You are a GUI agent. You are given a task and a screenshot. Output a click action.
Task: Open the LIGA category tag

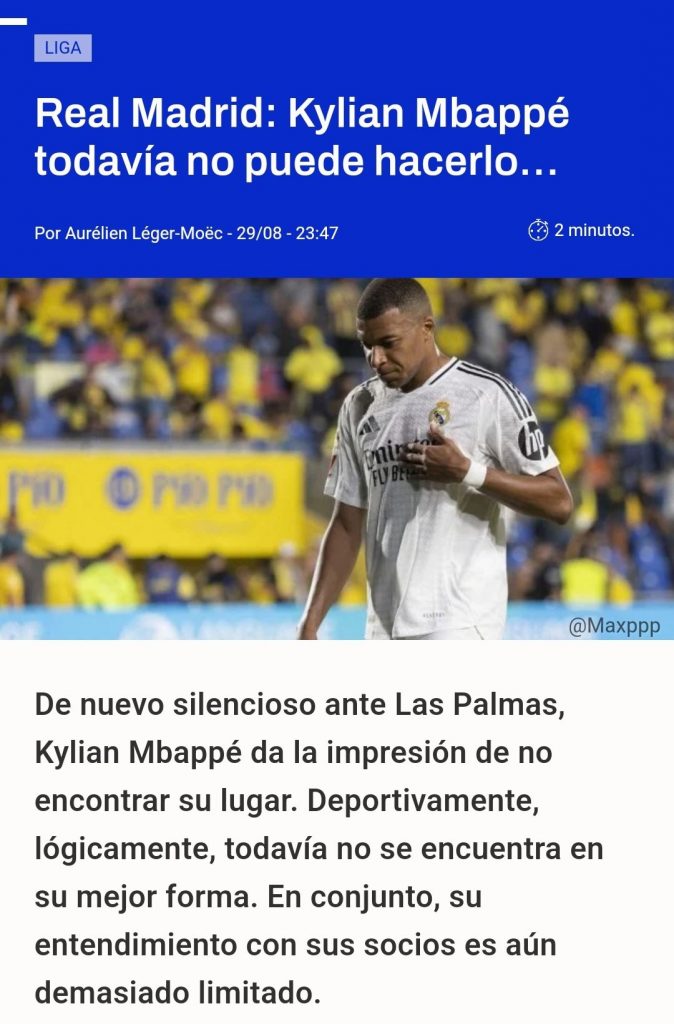63,48
